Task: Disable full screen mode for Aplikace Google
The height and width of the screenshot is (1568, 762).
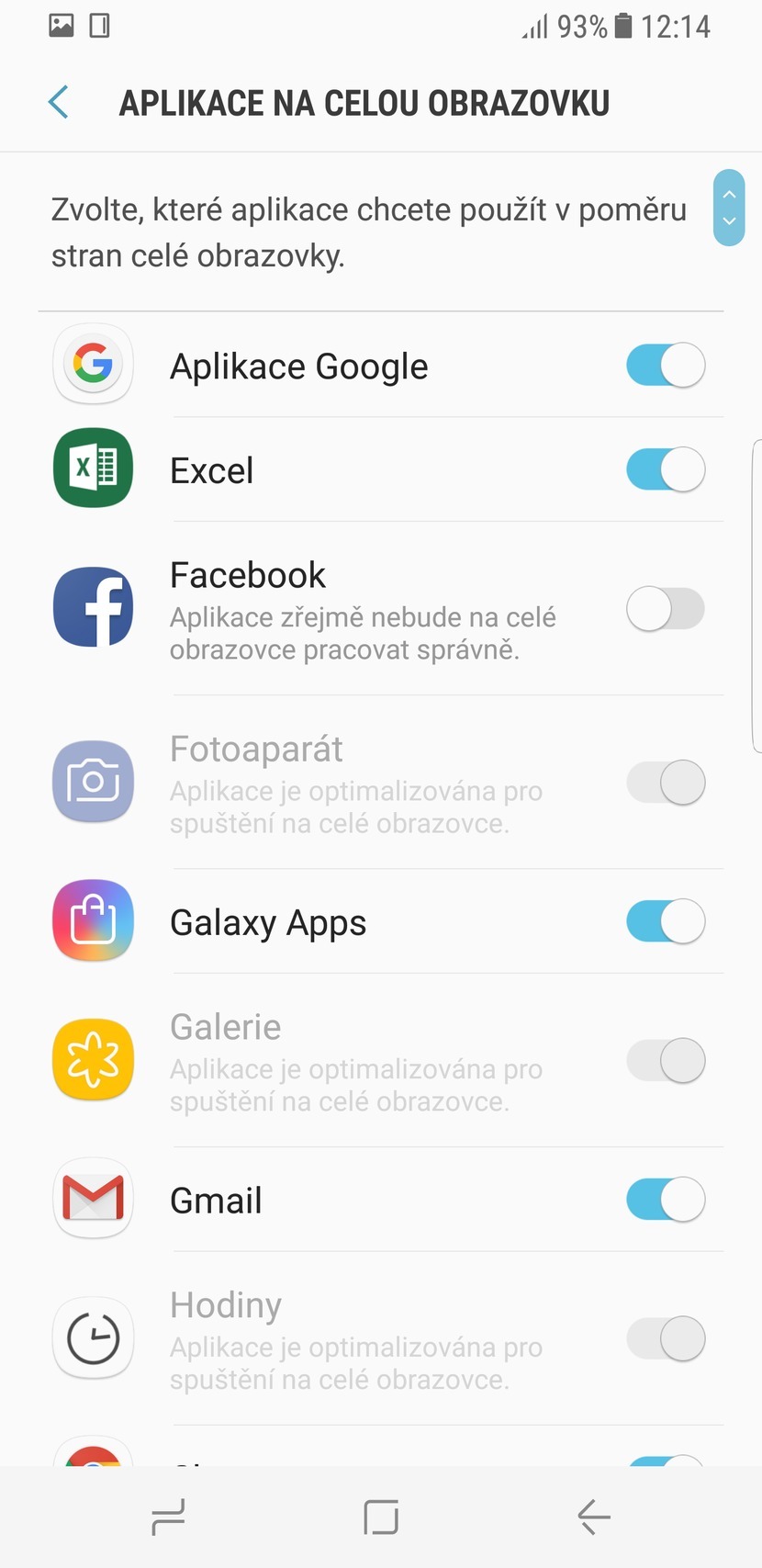Action: coord(665,365)
